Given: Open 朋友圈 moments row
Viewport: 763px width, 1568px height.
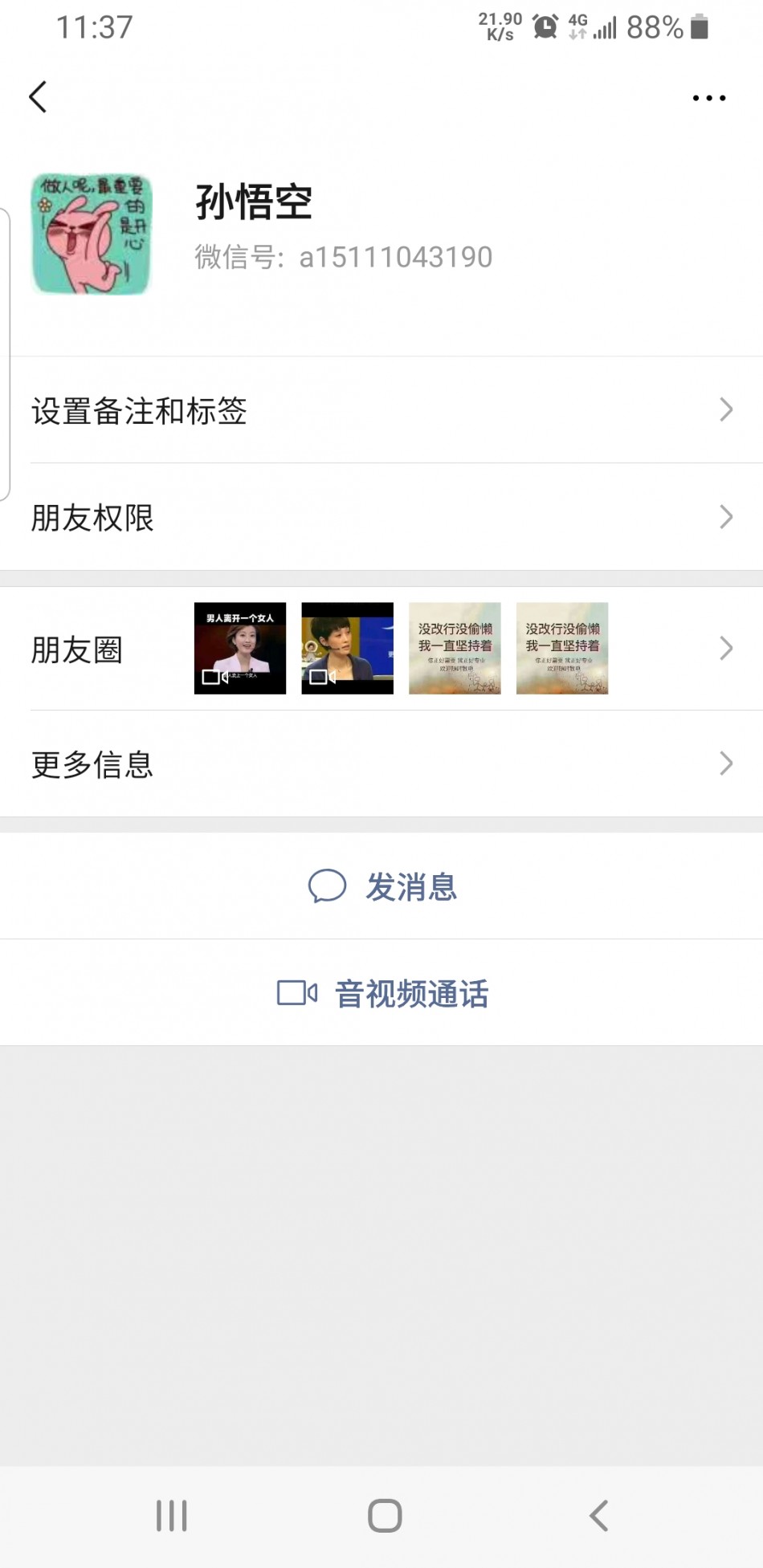Looking at the screenshot, I should tap(381, 649).
